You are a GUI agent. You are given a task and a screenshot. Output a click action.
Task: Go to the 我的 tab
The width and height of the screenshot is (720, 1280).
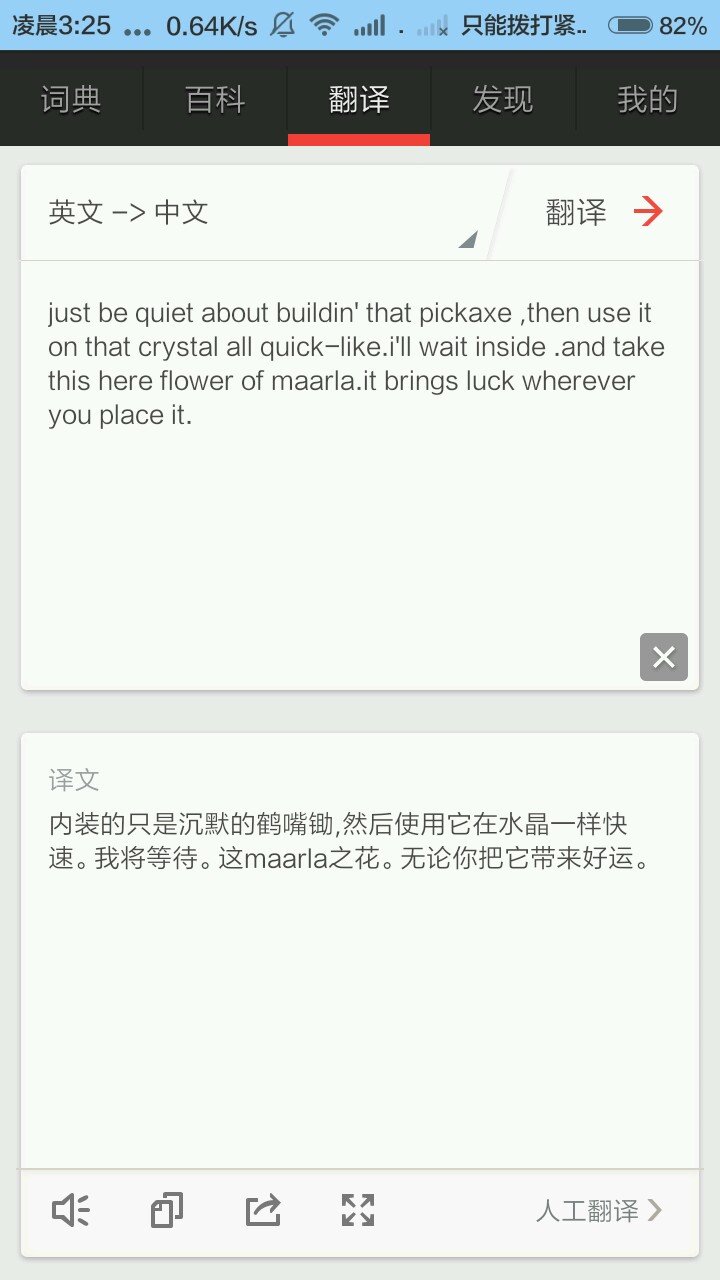pos(647,99)
